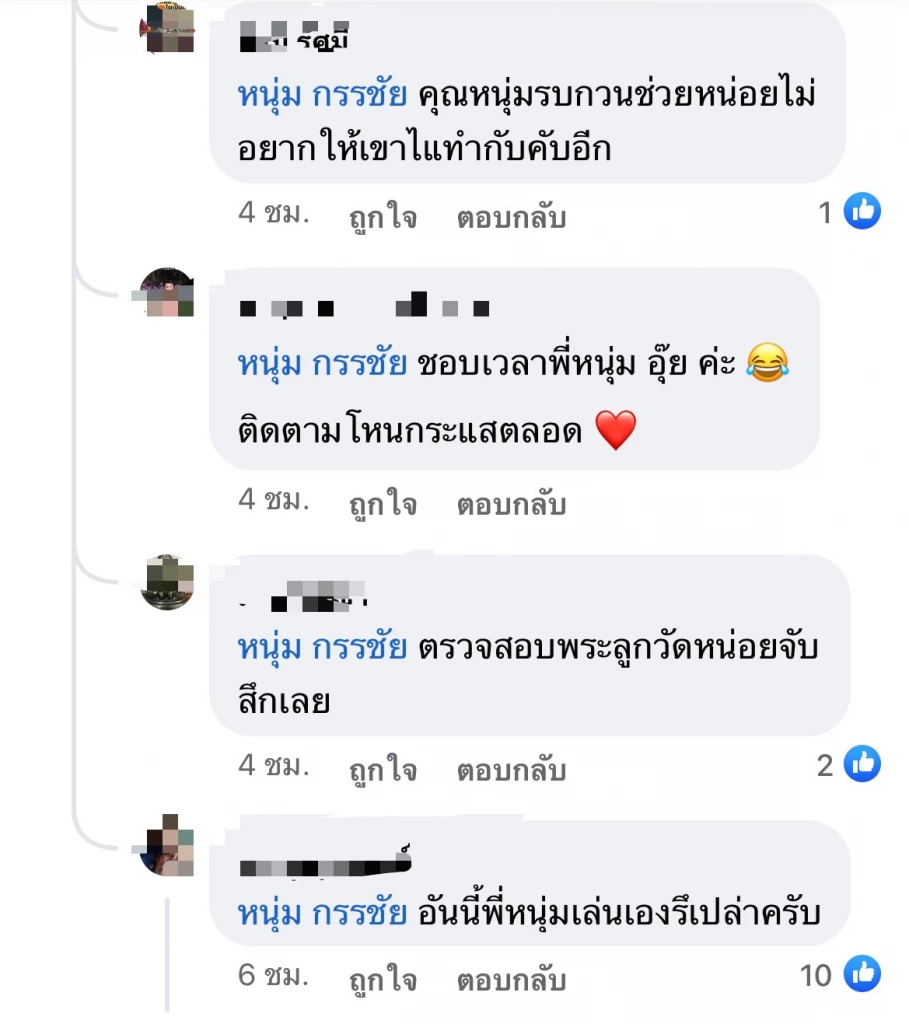Open profile photo of "อันนี้พี่หนุ่มเล่นเอง" commenter
The image size is (909, 1024).
pyautogui.click(x=166, y=847)
